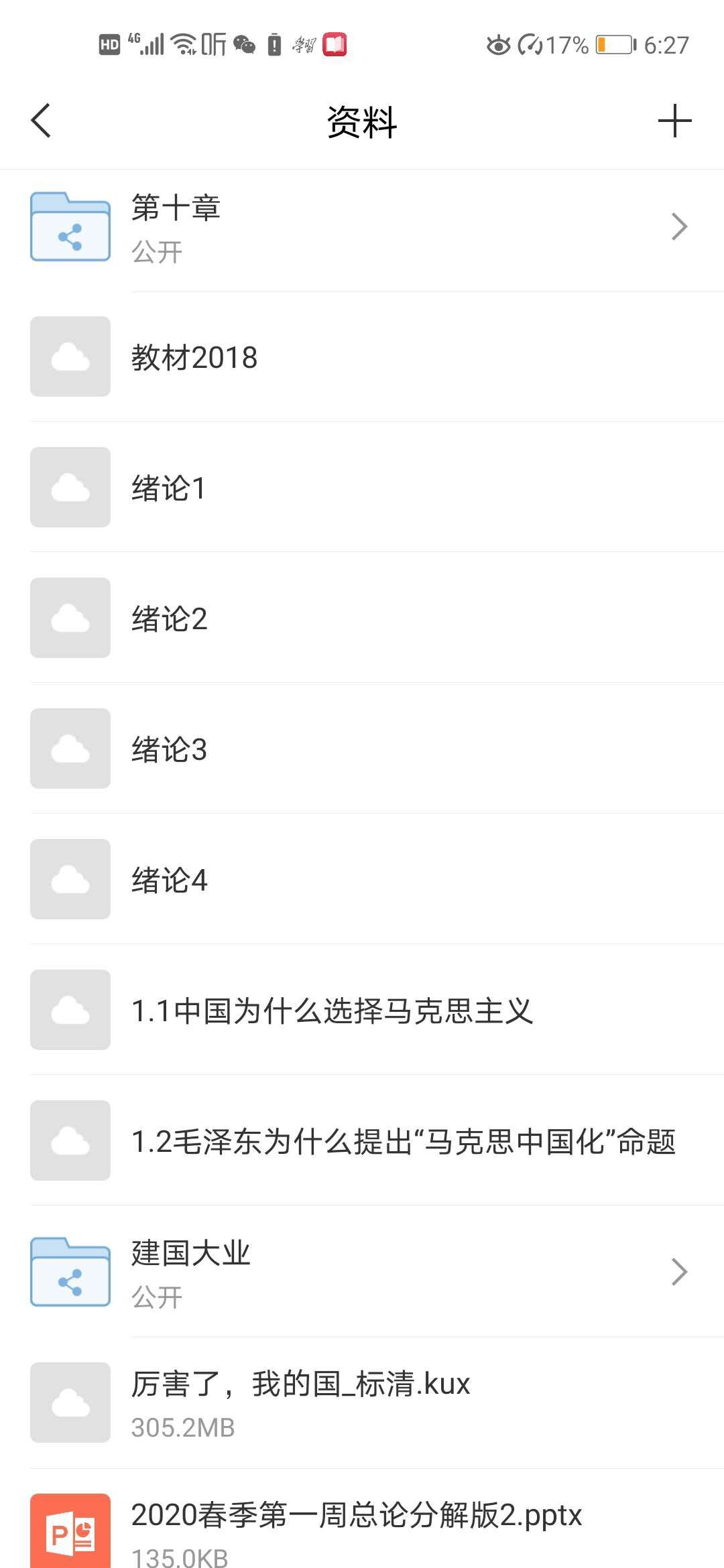724x1568 pixels.
Task: Open 1.2毛泽东为什么提出“马克思中国化”命题
Action: 362,1141
